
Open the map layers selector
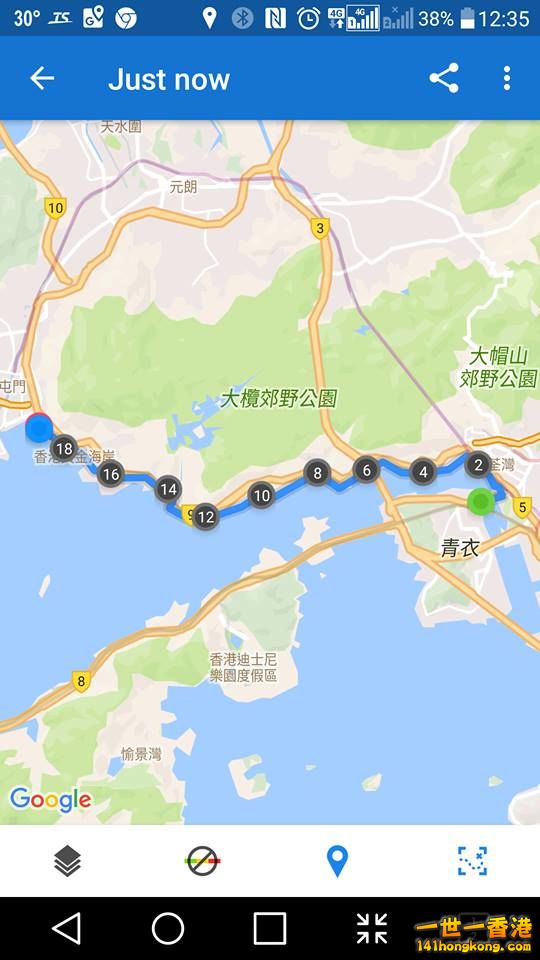(67, 860)
